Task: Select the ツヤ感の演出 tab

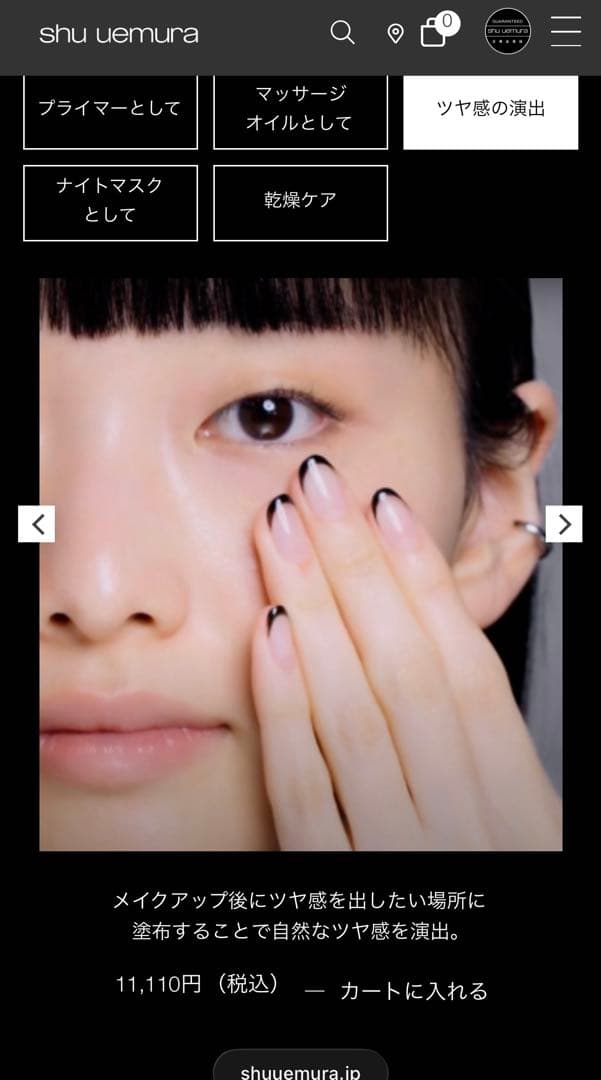Action: [490, 108]
